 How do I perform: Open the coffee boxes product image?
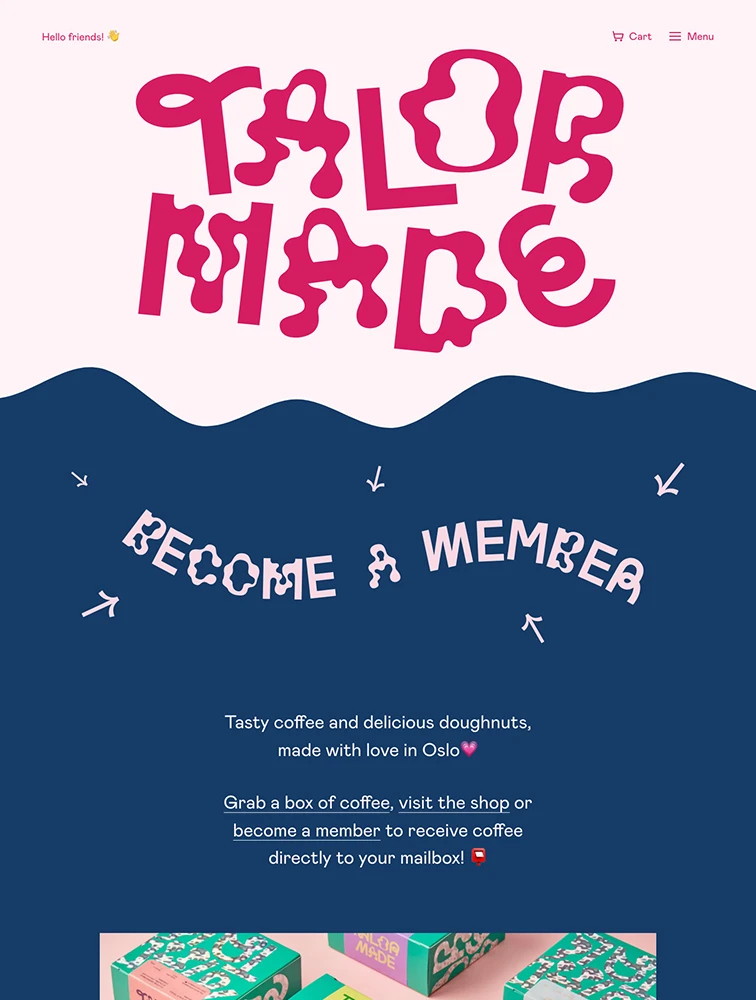pos(378,966)
